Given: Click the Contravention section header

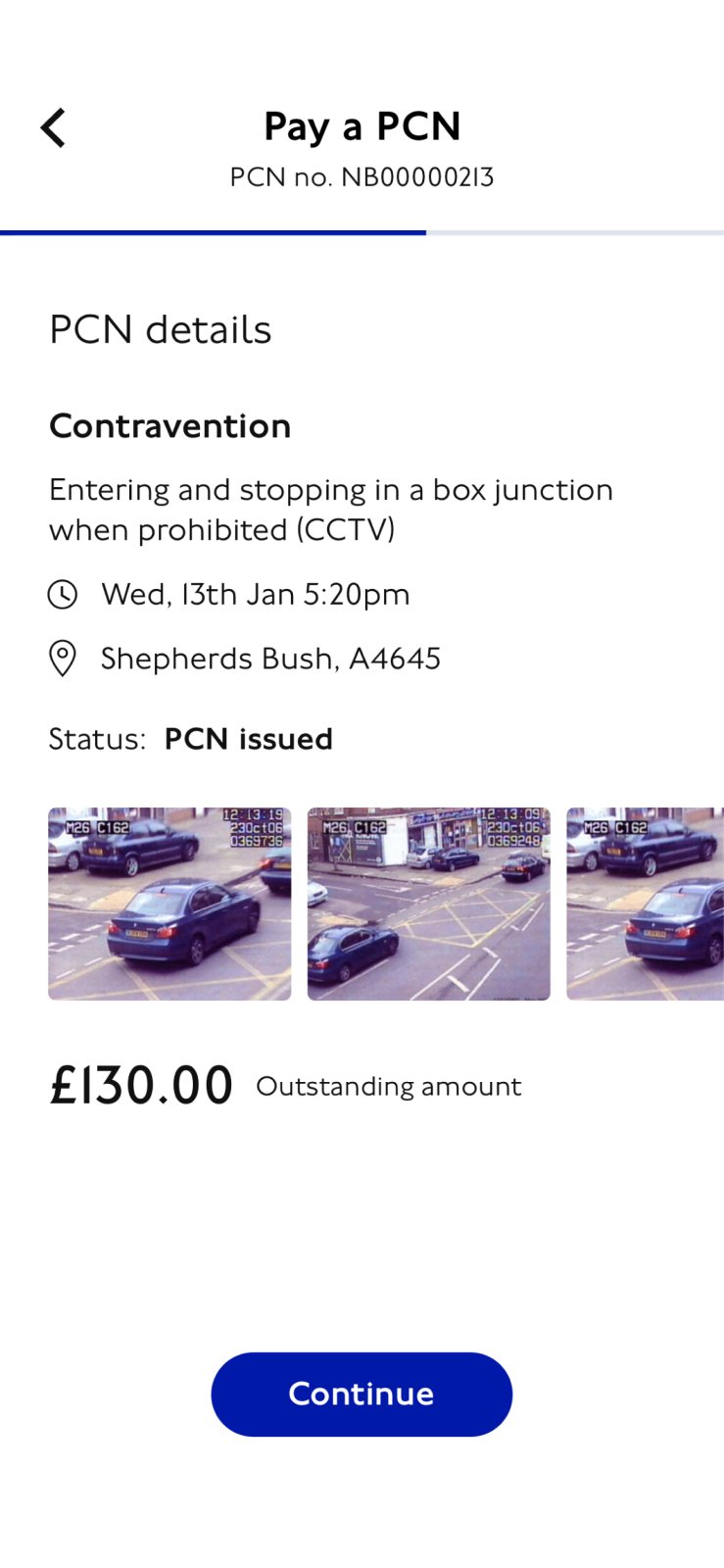Looking at the screenshot, I should pyautogui.click(x=169, y=426).
